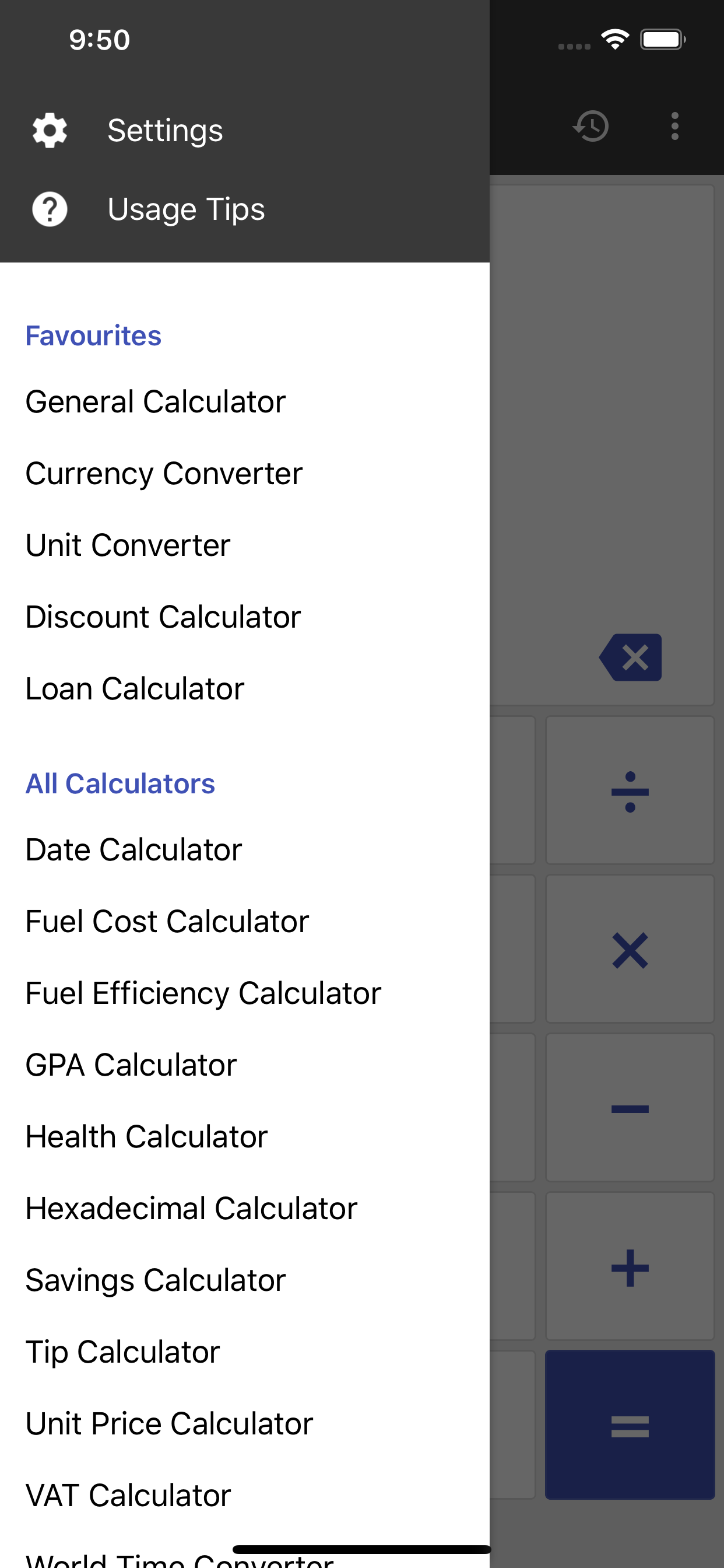Select Fuel Efficiency Calculator
The width and height of the screenshot is (724, 1568).
pos(203,993)
